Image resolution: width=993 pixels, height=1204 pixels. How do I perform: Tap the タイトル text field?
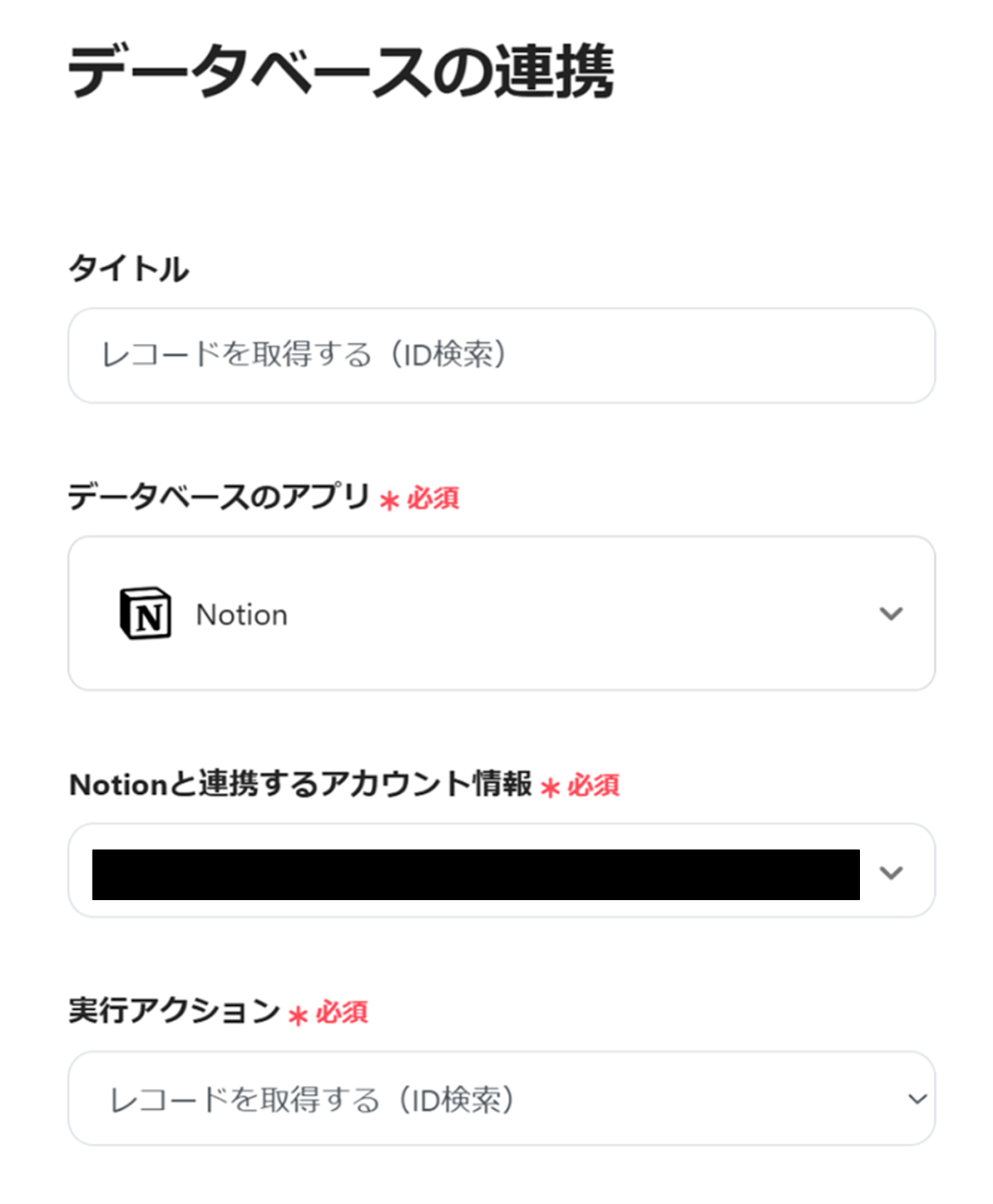(x=501, y=355)
